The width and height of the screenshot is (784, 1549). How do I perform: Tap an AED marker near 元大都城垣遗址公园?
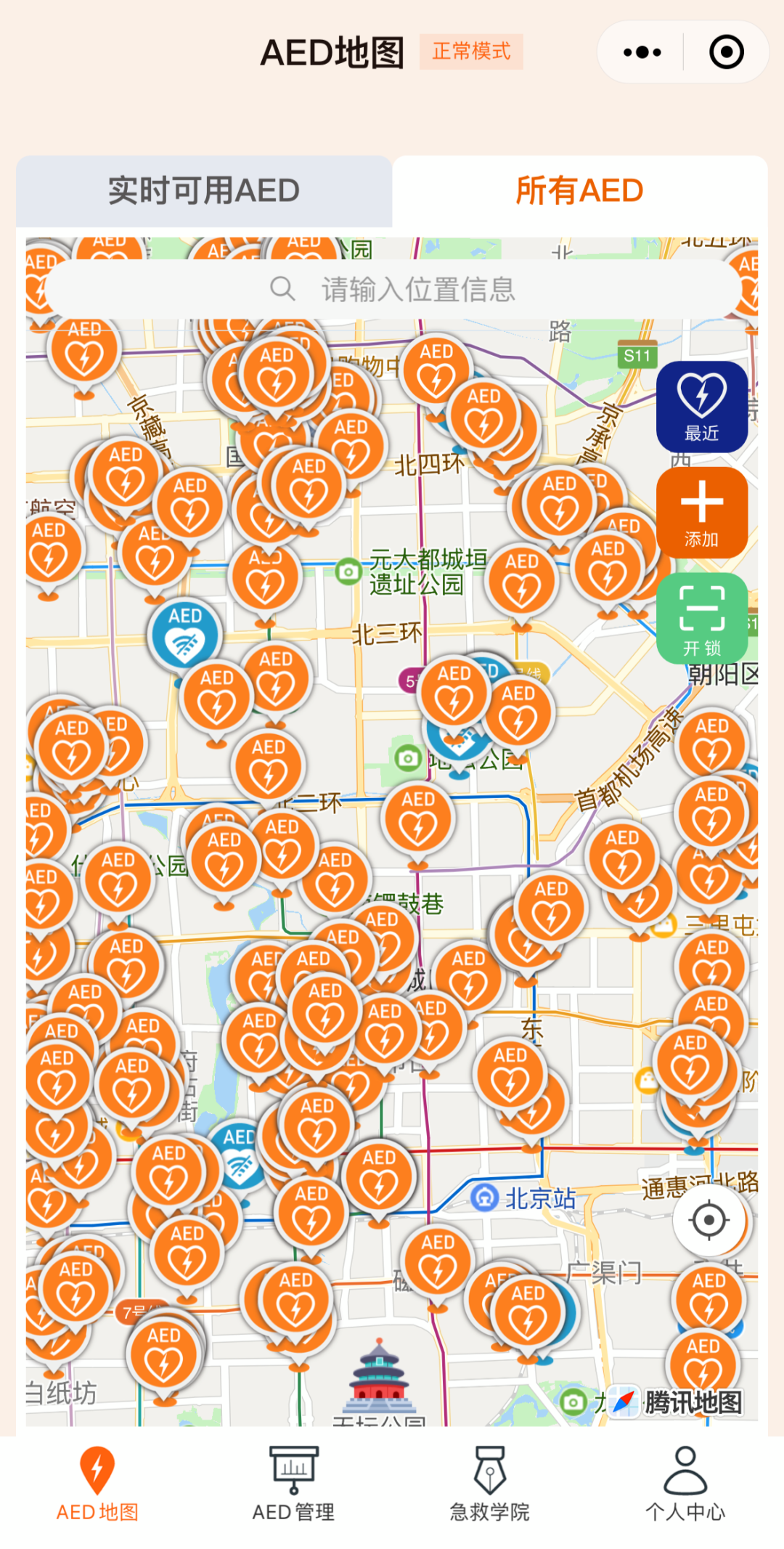coord(521,581)
